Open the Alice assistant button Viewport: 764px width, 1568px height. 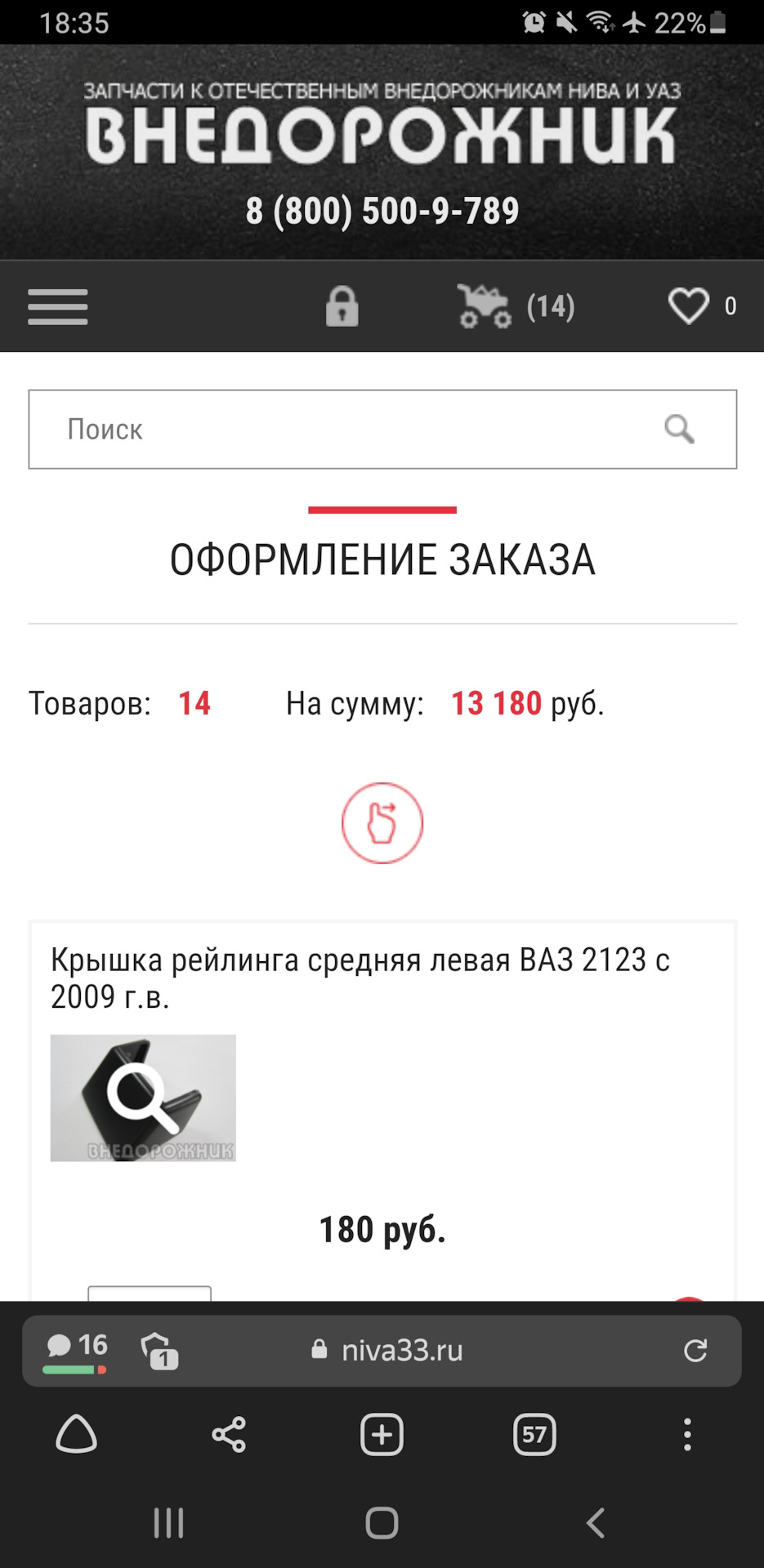tap(77, 1435)
